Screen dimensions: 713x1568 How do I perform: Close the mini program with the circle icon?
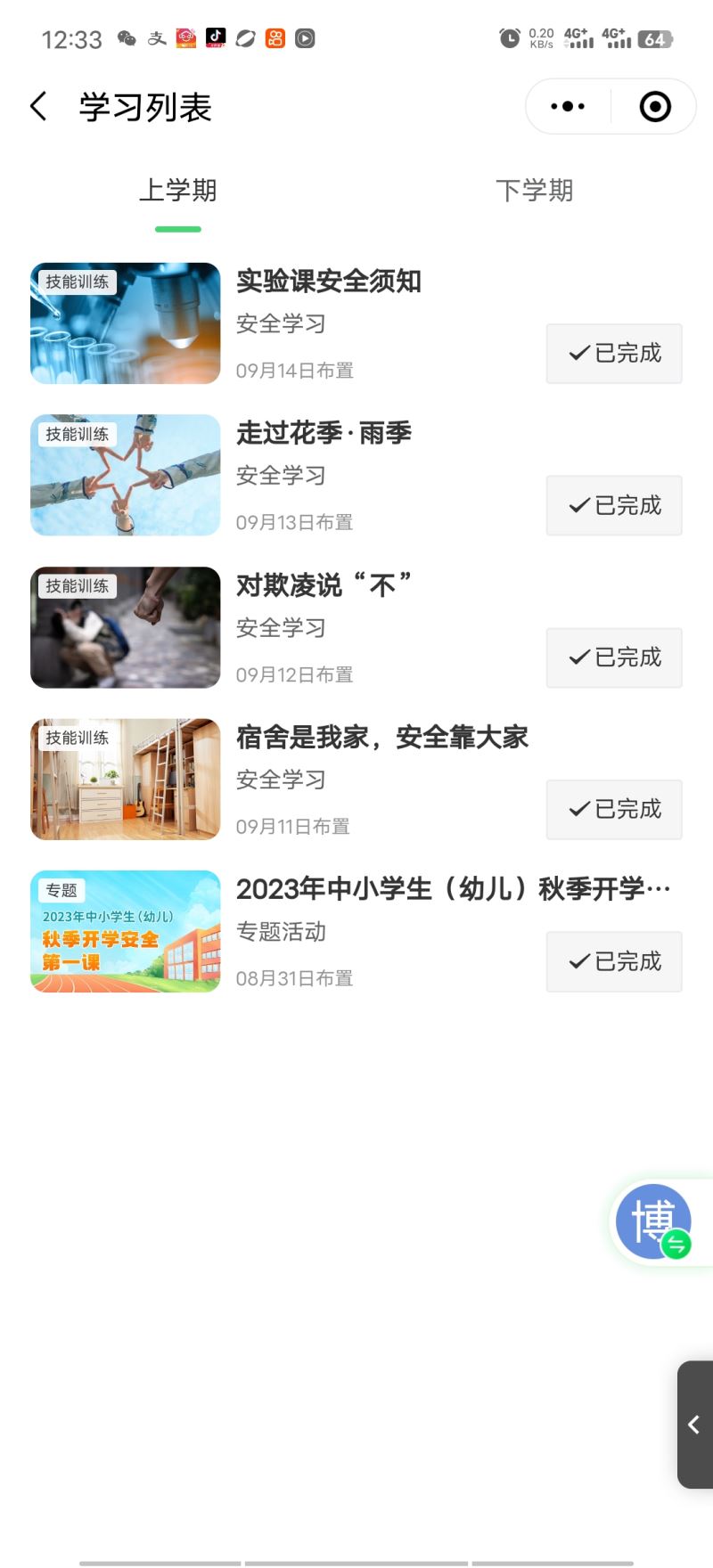[x=655, y=107]
